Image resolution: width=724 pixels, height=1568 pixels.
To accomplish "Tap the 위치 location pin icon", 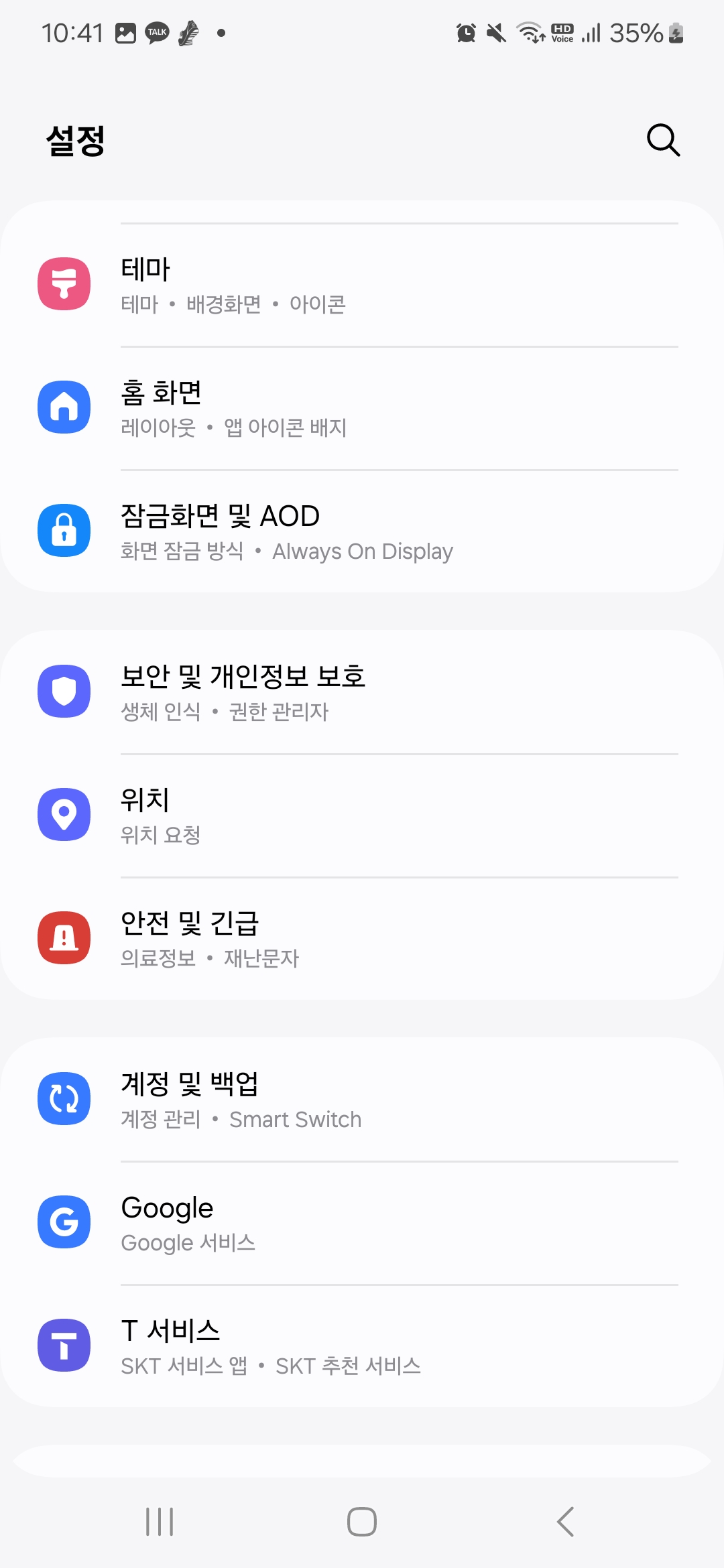I will click(x=64, y=814).
